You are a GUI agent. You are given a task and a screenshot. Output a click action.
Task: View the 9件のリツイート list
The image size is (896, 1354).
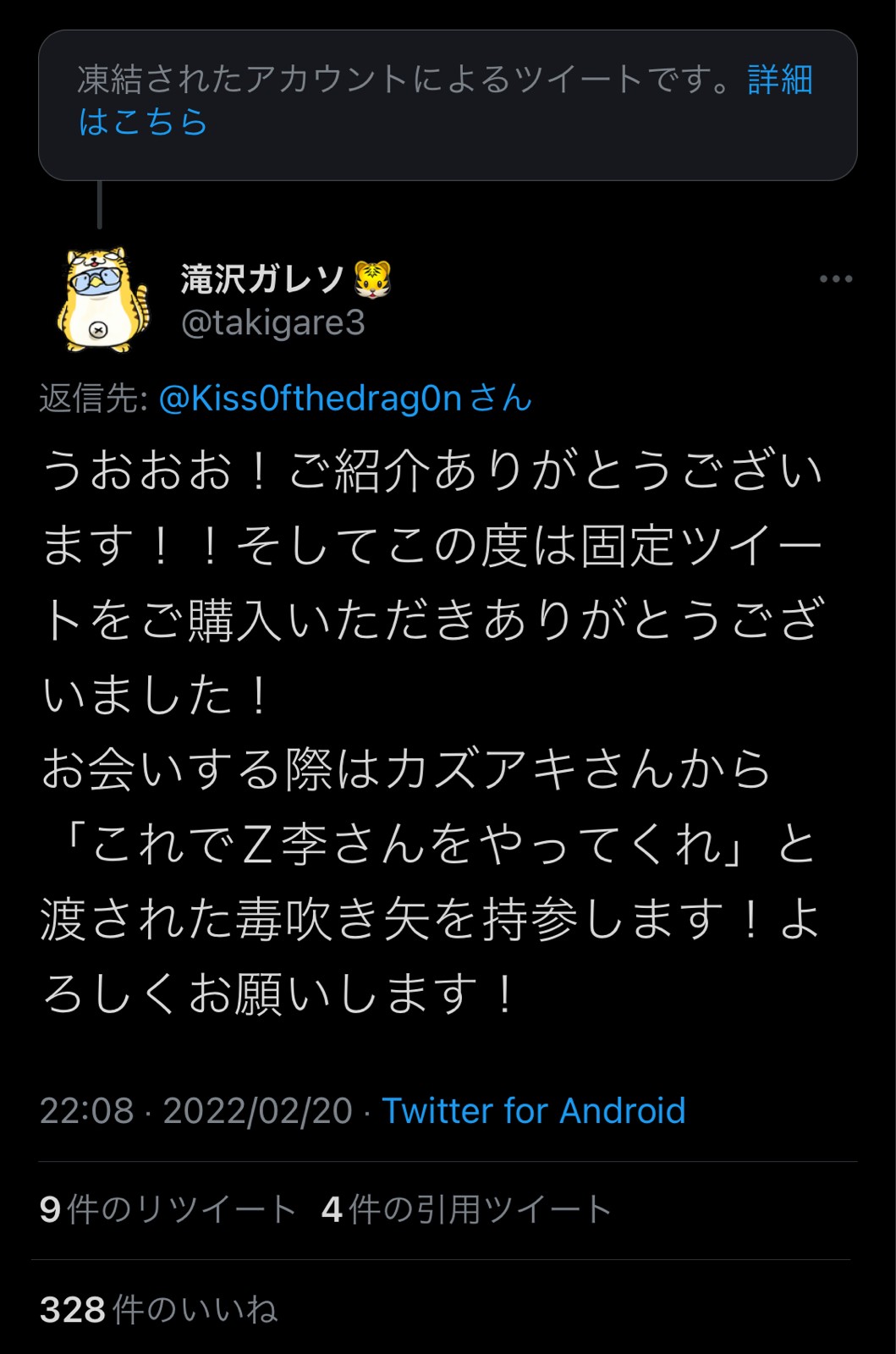(168, 1209)
